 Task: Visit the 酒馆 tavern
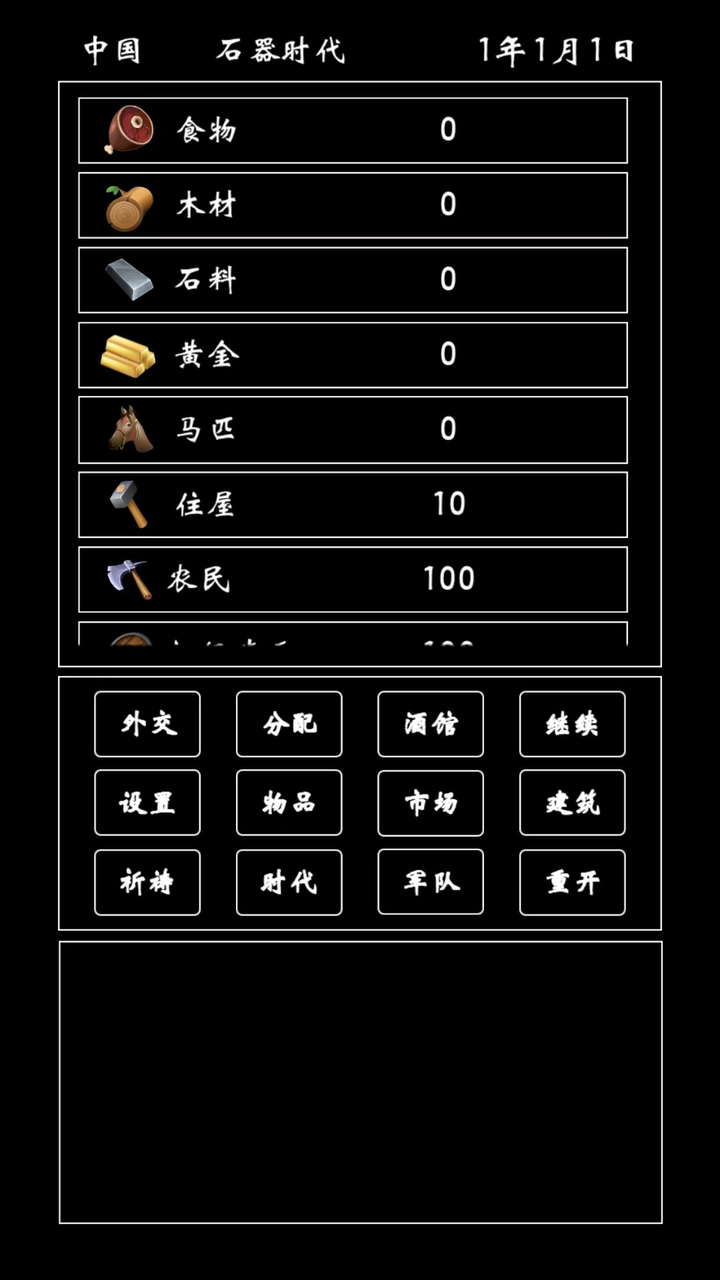(x=430, y=723)
